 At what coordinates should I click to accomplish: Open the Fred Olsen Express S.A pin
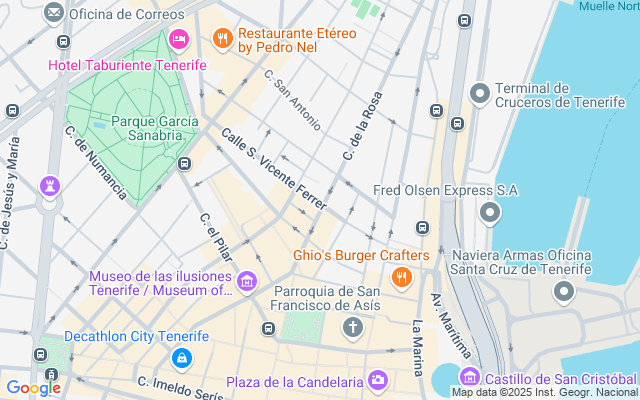click(489, 212)
